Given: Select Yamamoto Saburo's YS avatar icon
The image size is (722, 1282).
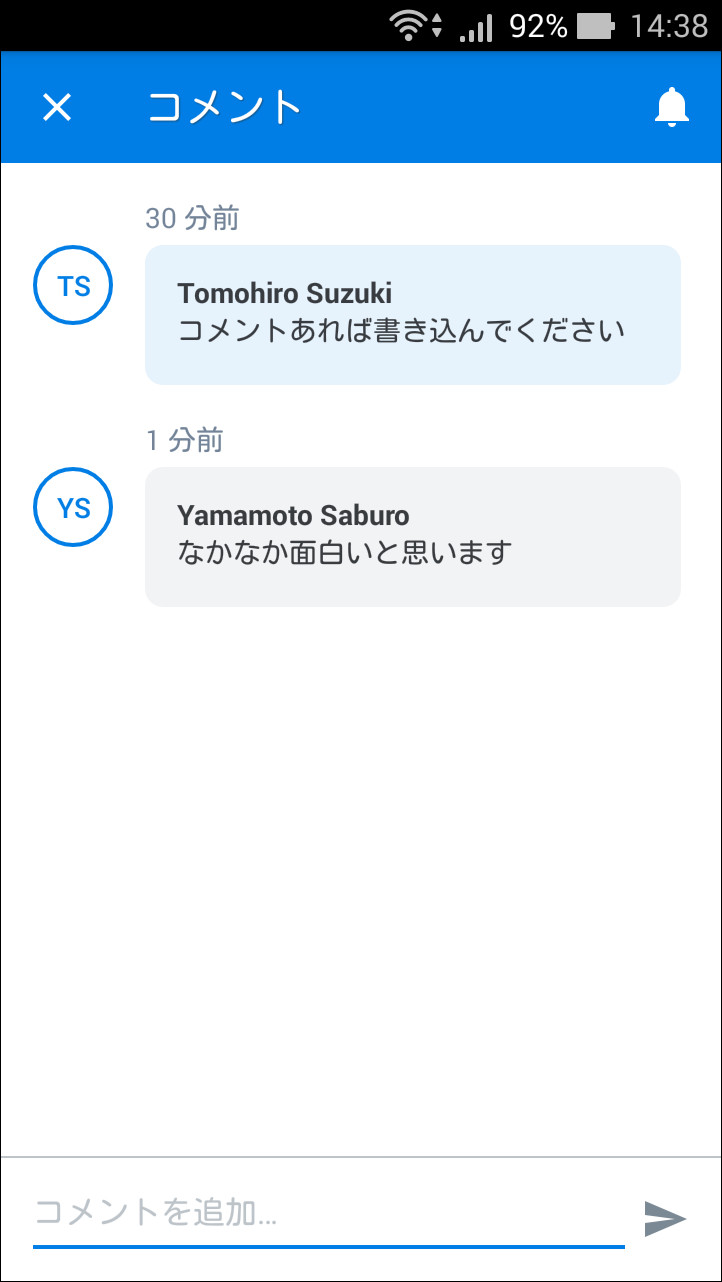Looking at the screenshot, I should click(72, 507).
